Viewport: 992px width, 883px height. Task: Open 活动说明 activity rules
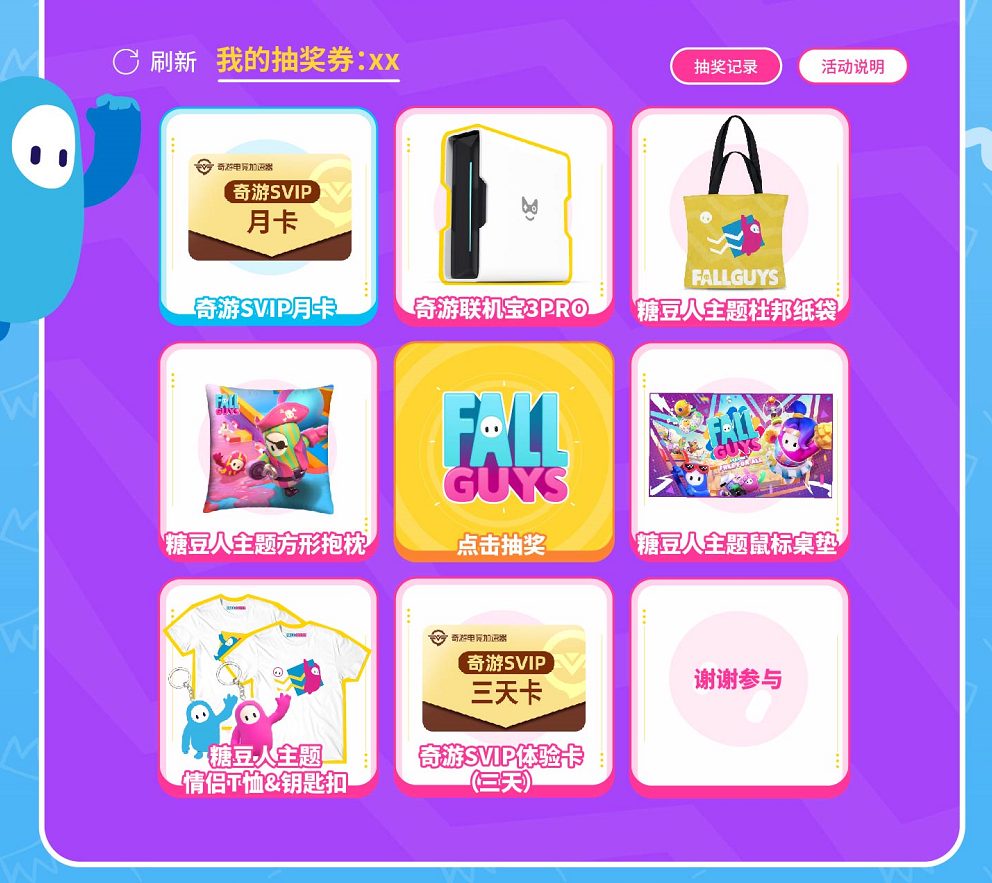[852, 67]
